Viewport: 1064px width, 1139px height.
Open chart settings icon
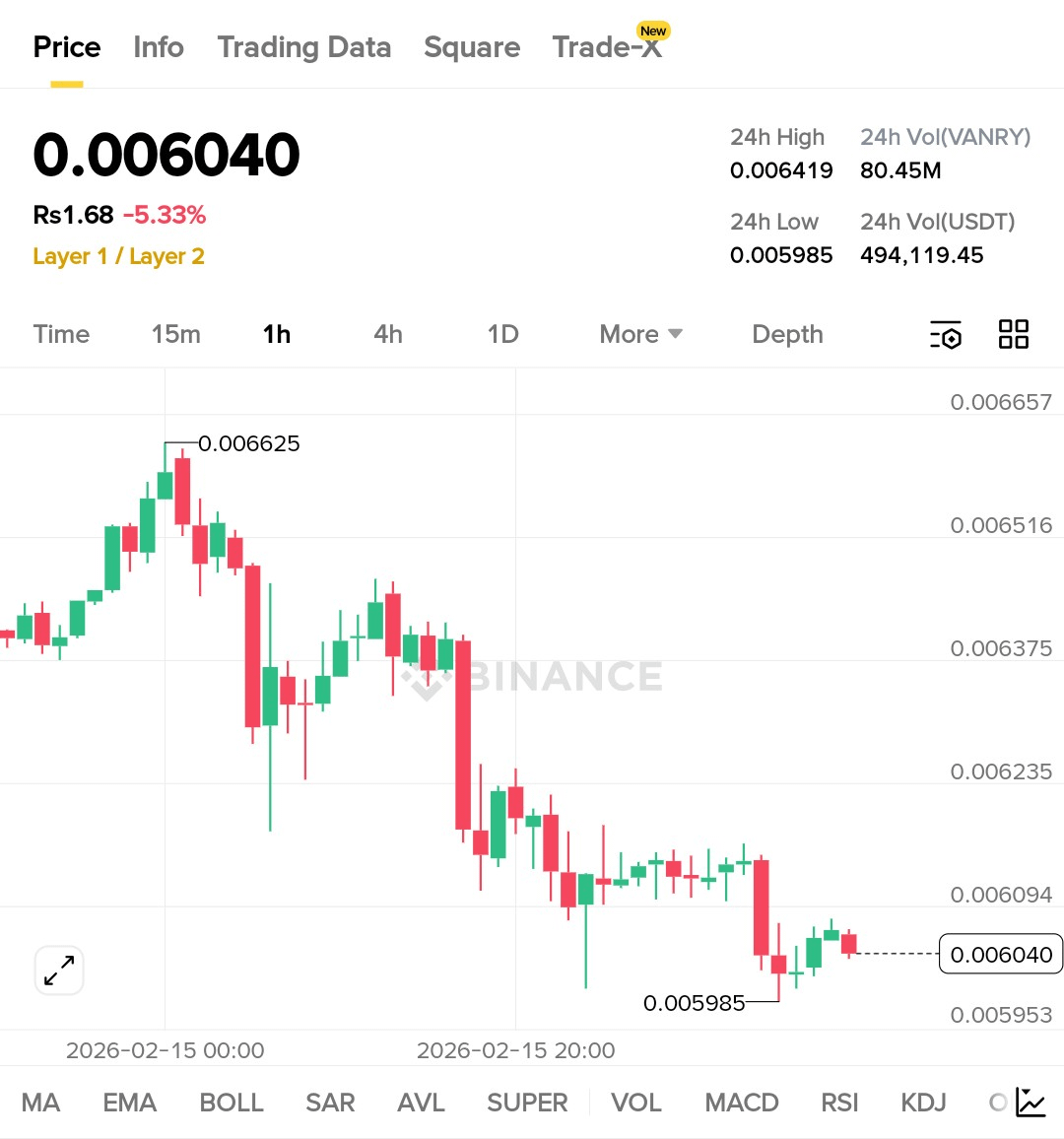(945, 335)
